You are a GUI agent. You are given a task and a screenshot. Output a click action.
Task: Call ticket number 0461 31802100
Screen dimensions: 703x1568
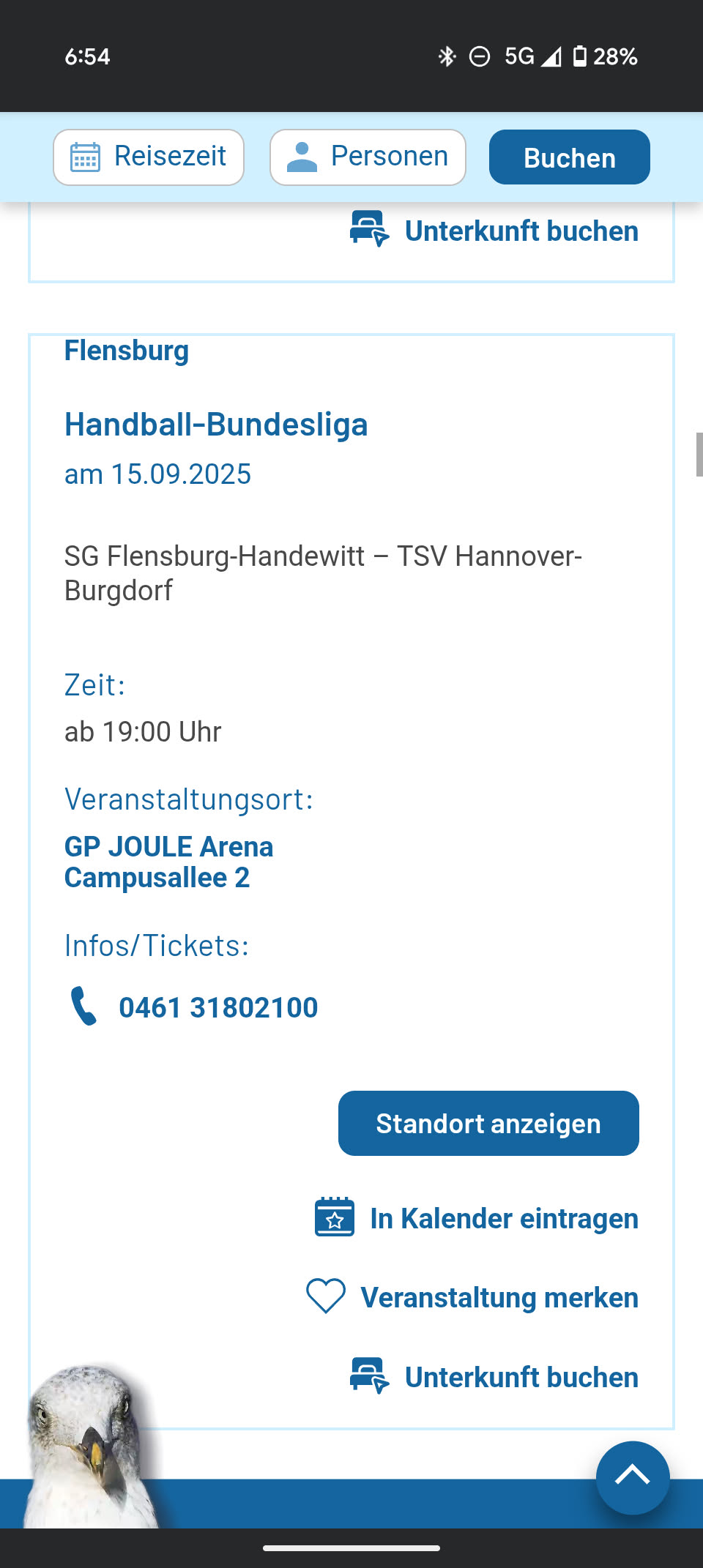click(x=217, y=1007)
